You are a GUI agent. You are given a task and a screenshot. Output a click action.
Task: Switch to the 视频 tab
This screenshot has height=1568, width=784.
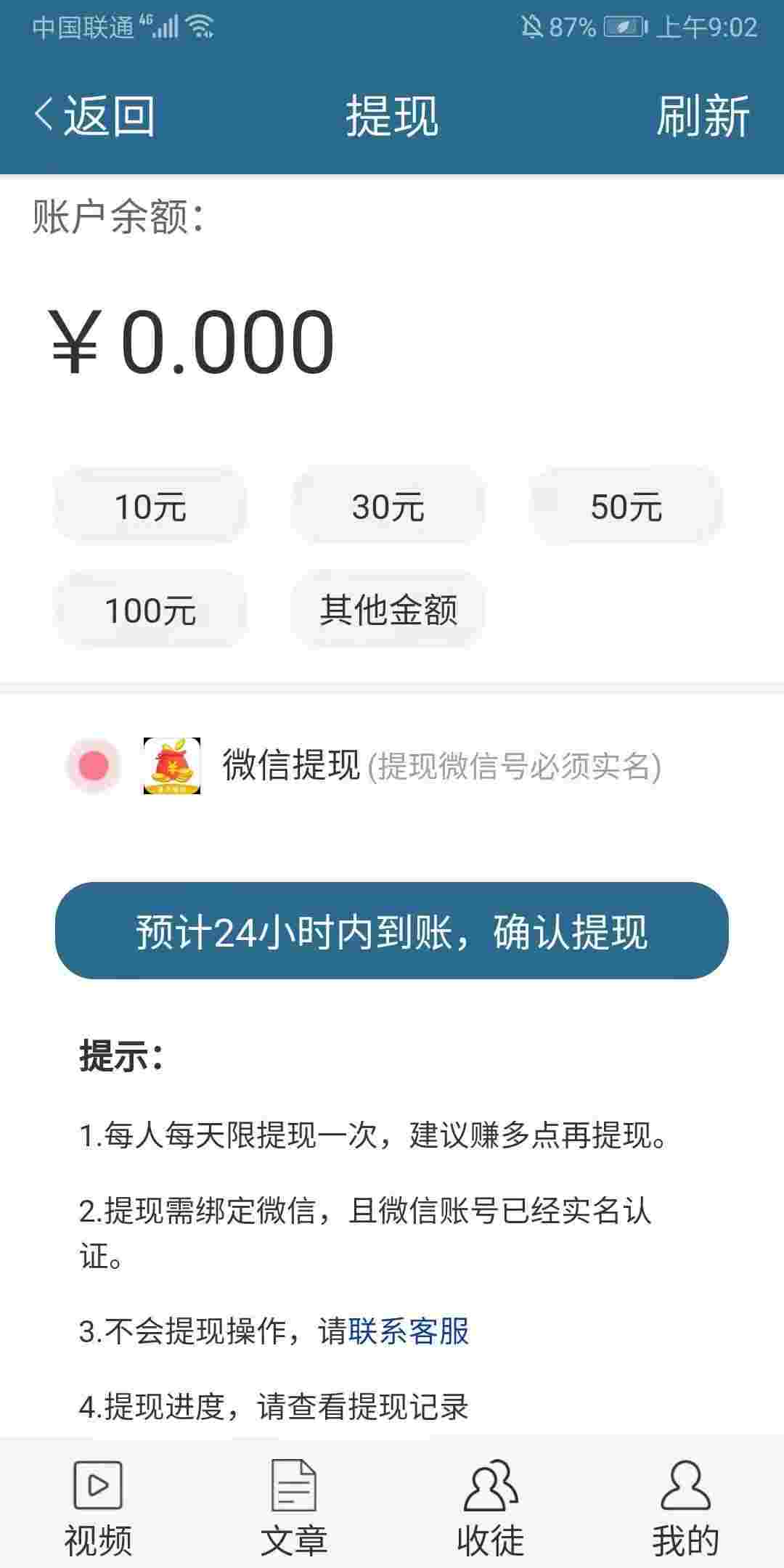[x=98, y=1500]
